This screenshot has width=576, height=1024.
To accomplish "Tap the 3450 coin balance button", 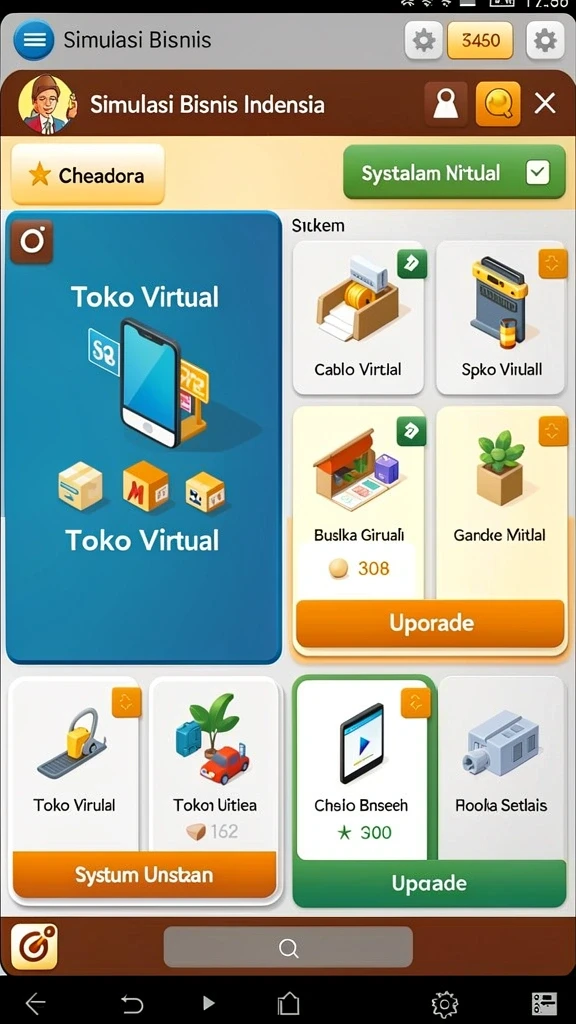I will 480,40.
